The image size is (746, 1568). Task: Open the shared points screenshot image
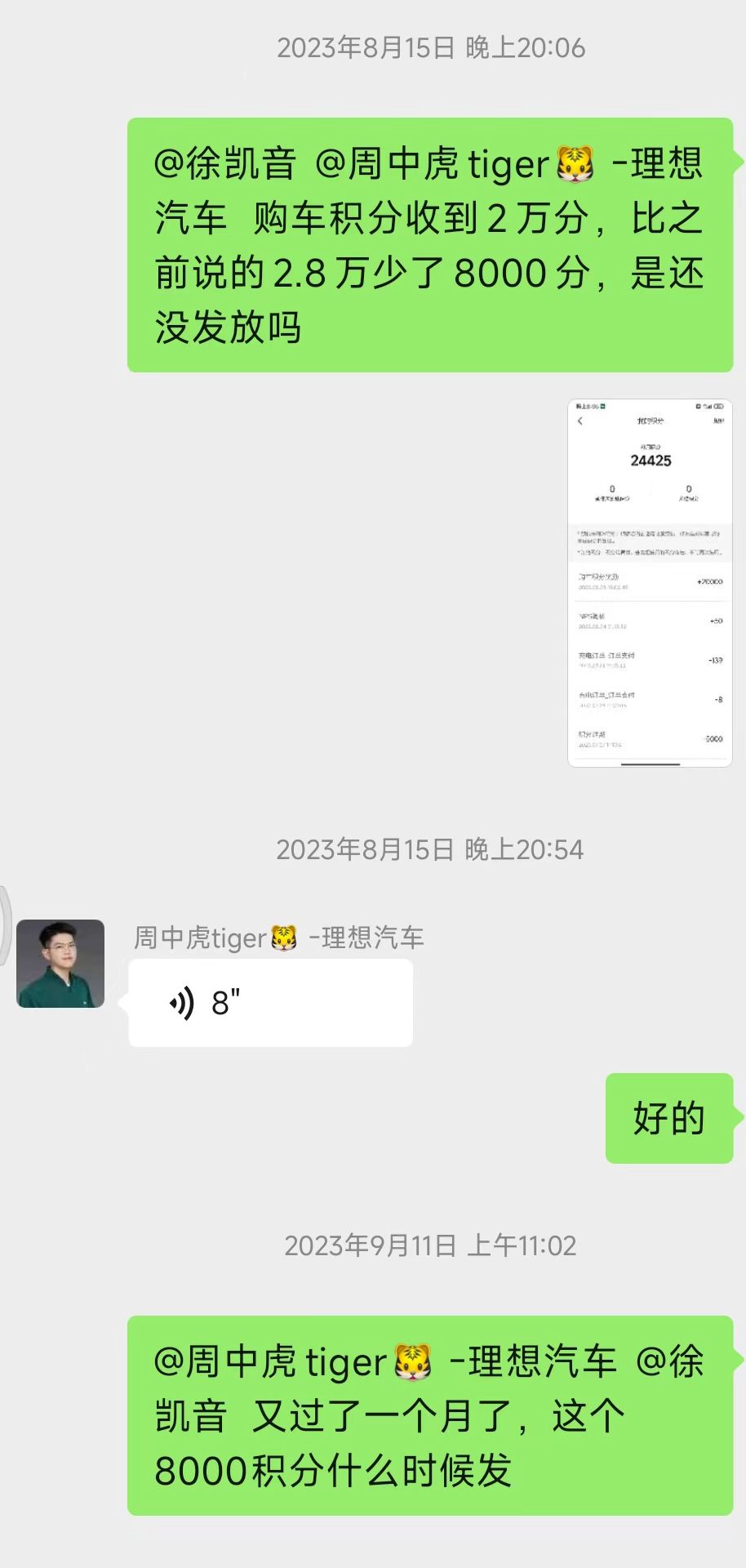pos(650,582)
